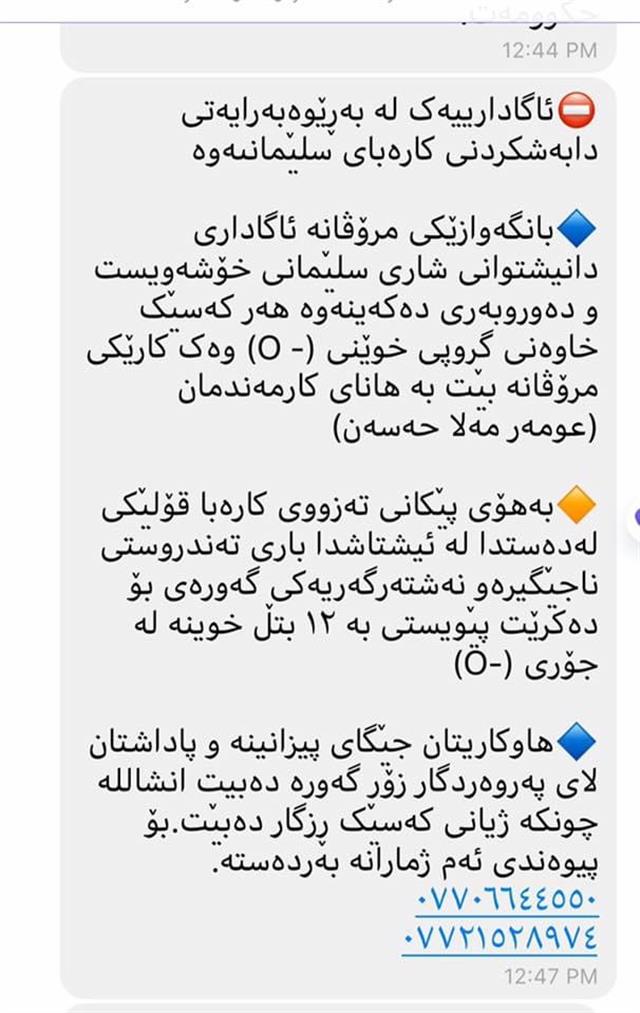This screenshot has height=1013, width=640.
Task: Tap the phone number link ending in 4550
Action: tap(506, 899)
